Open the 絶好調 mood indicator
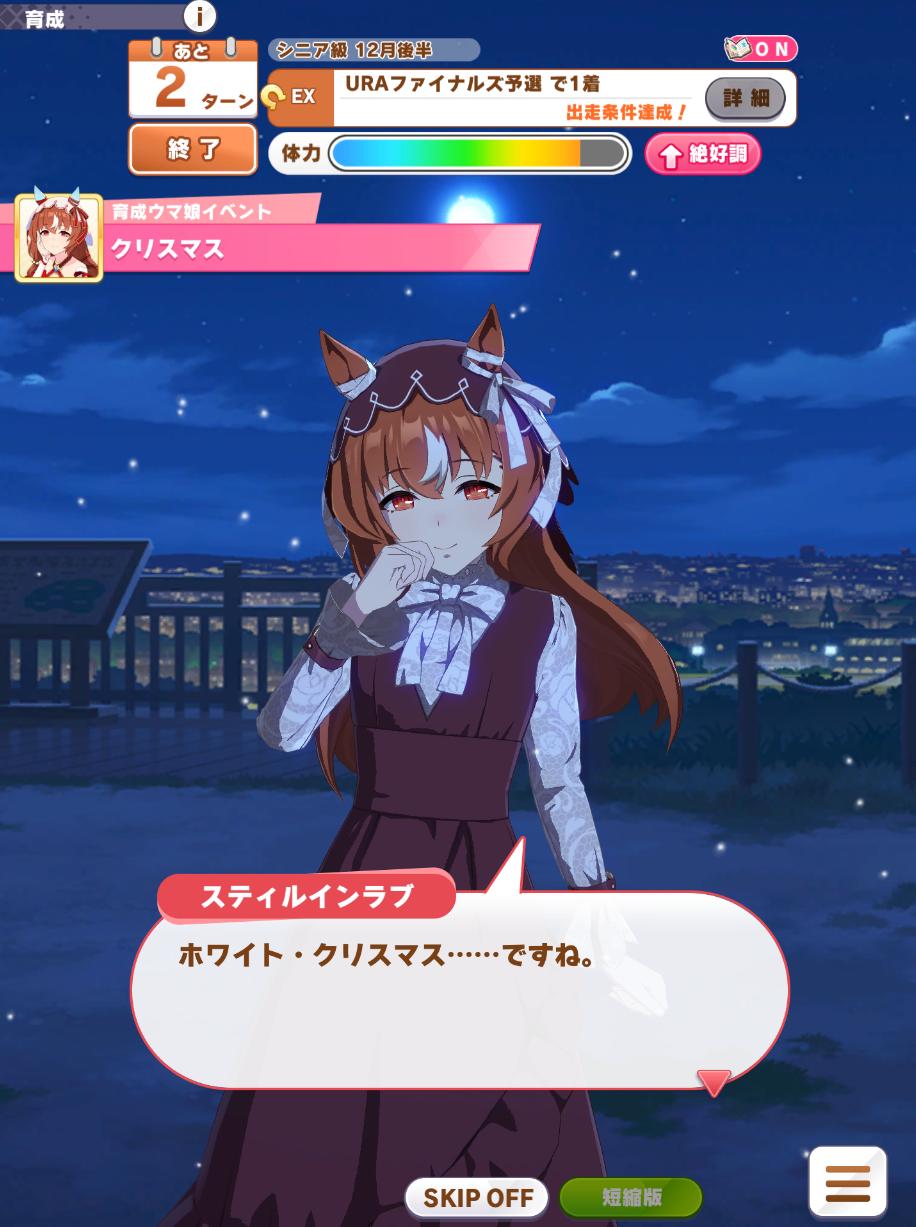916x1227 pixels. tap(703, 154)
